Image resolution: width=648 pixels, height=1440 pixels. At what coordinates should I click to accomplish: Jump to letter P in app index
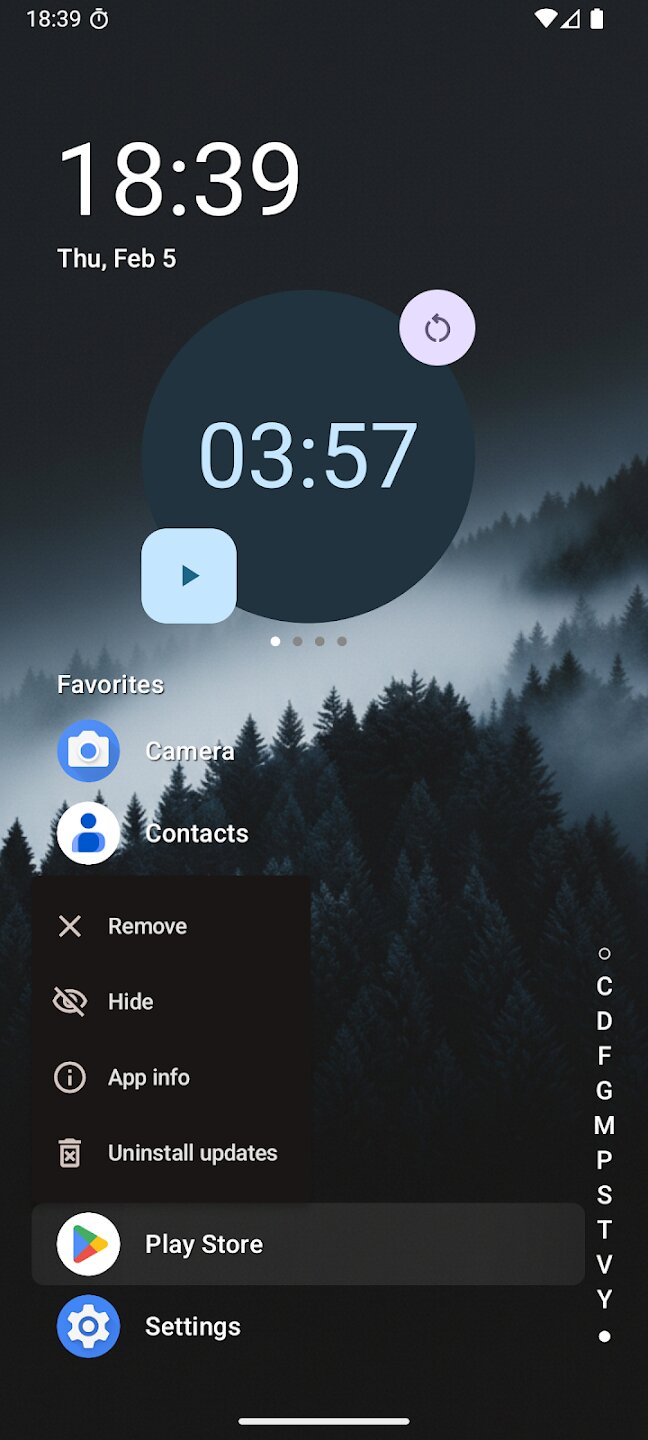pos(604,1160)
